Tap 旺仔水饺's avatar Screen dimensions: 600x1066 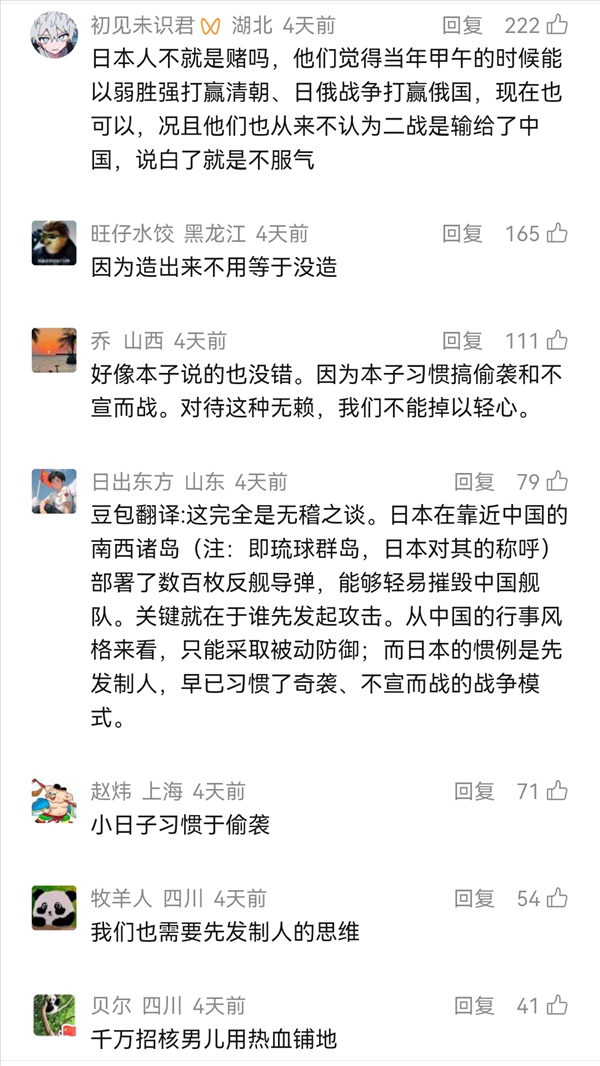click(54, 243)
